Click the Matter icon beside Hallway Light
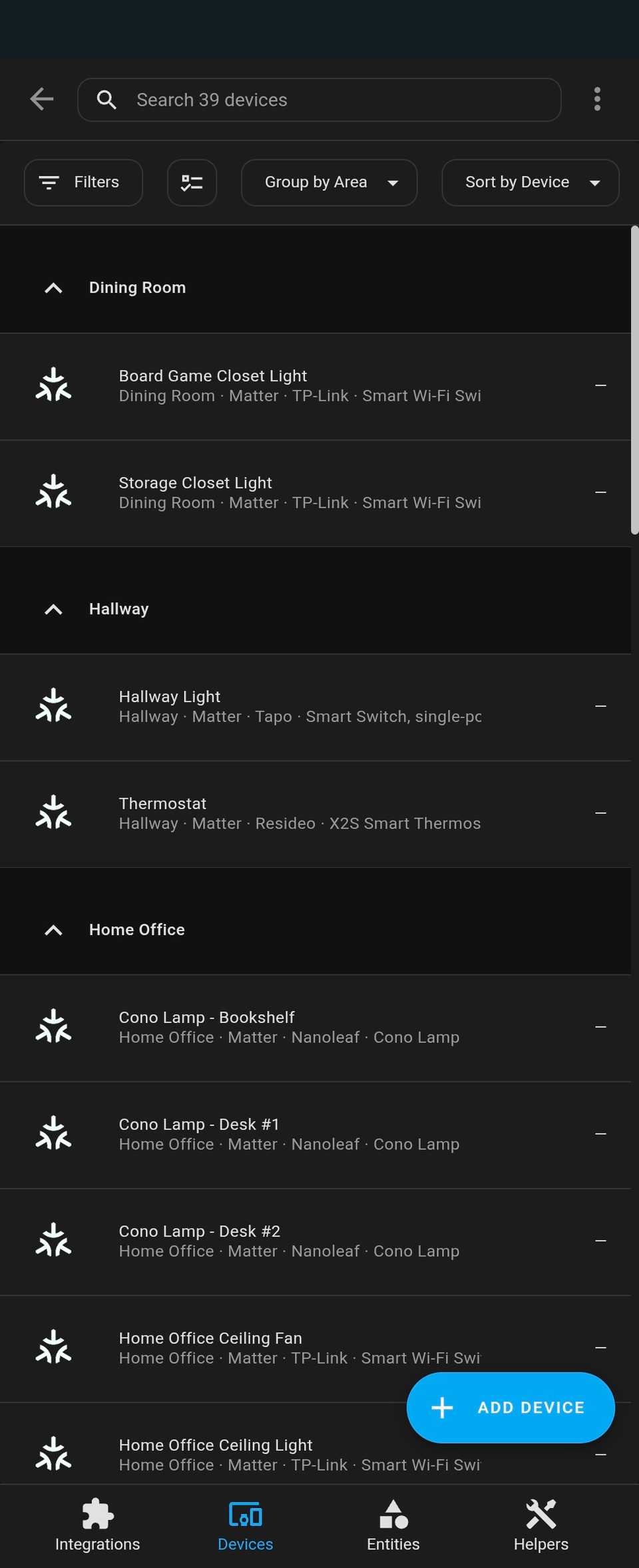639x1568 pixels. 53,705
